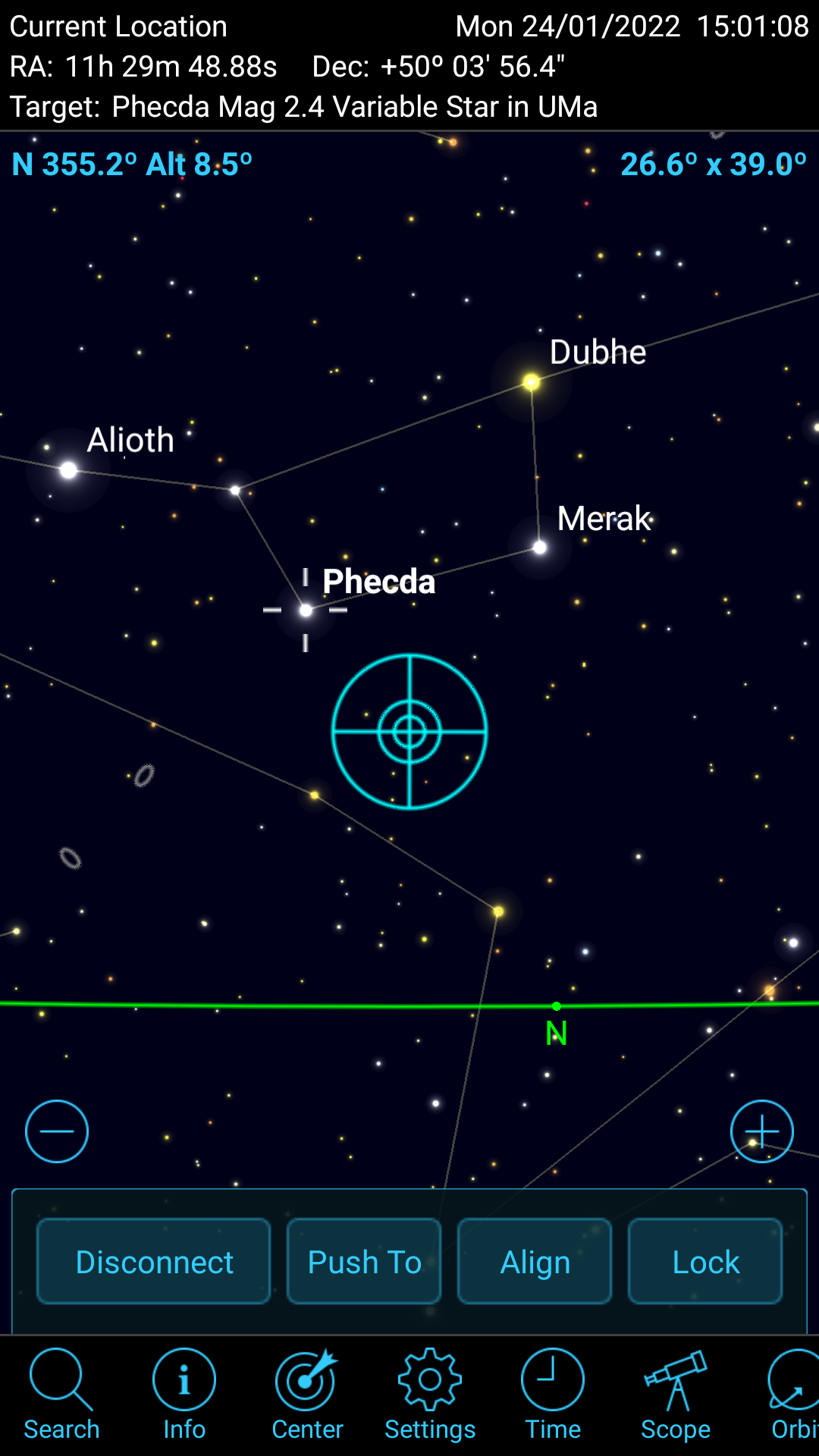Zoom out with the minus button
The image size is (819, 1456).
57,1131
